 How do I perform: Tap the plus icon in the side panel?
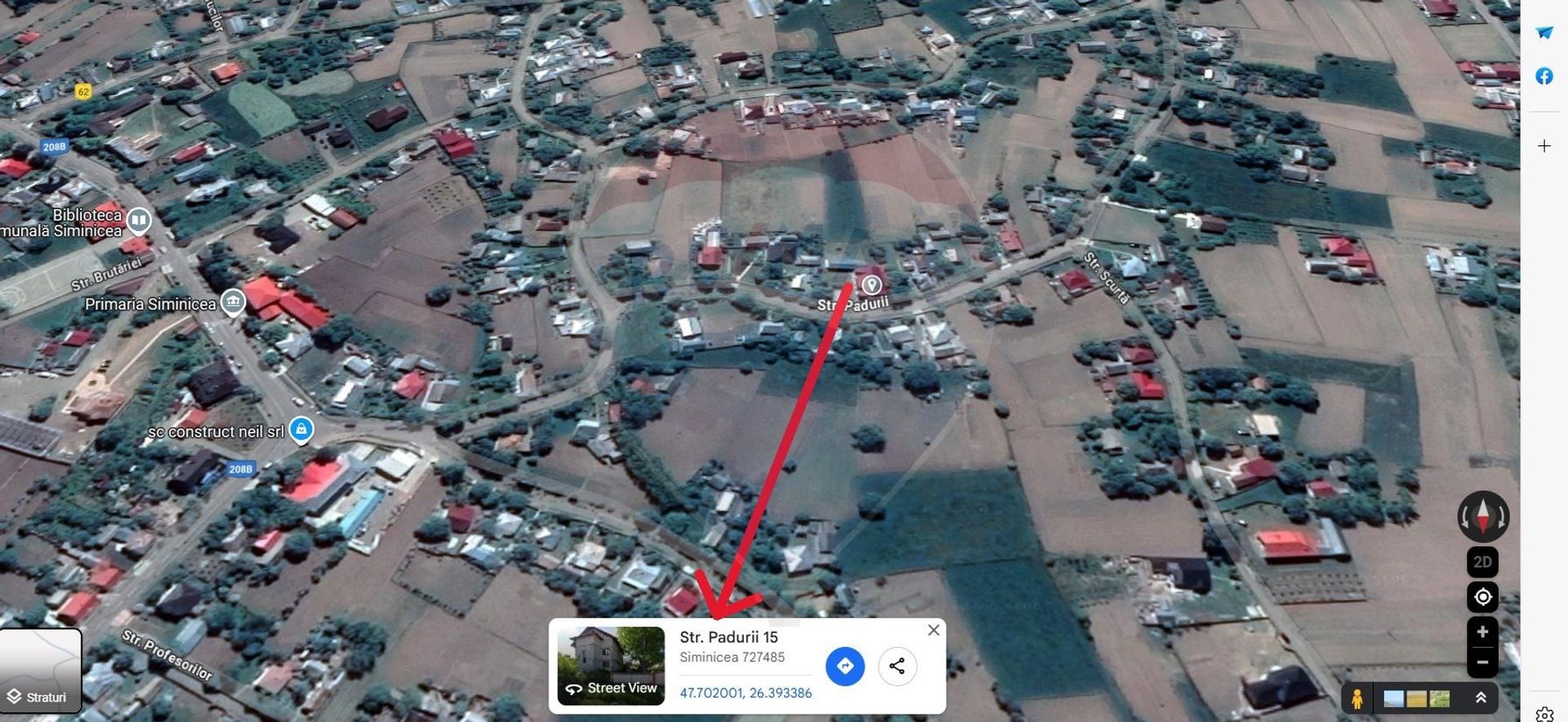1543,146
